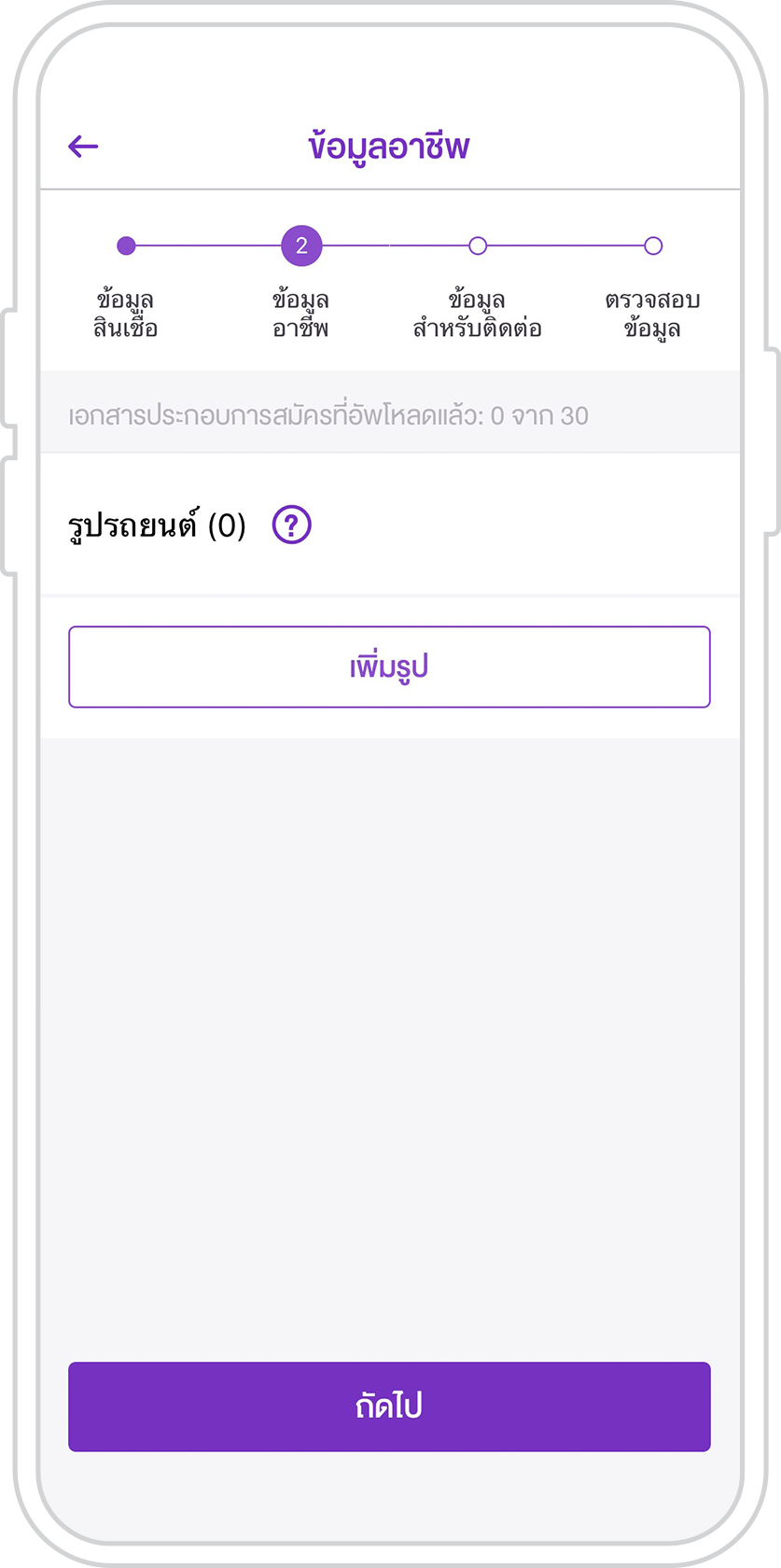The height and width of the screenshot is (1568, 781).
Task: Open the help icon beside รูปรถยนต์
Action: click(x=291, y=525)
